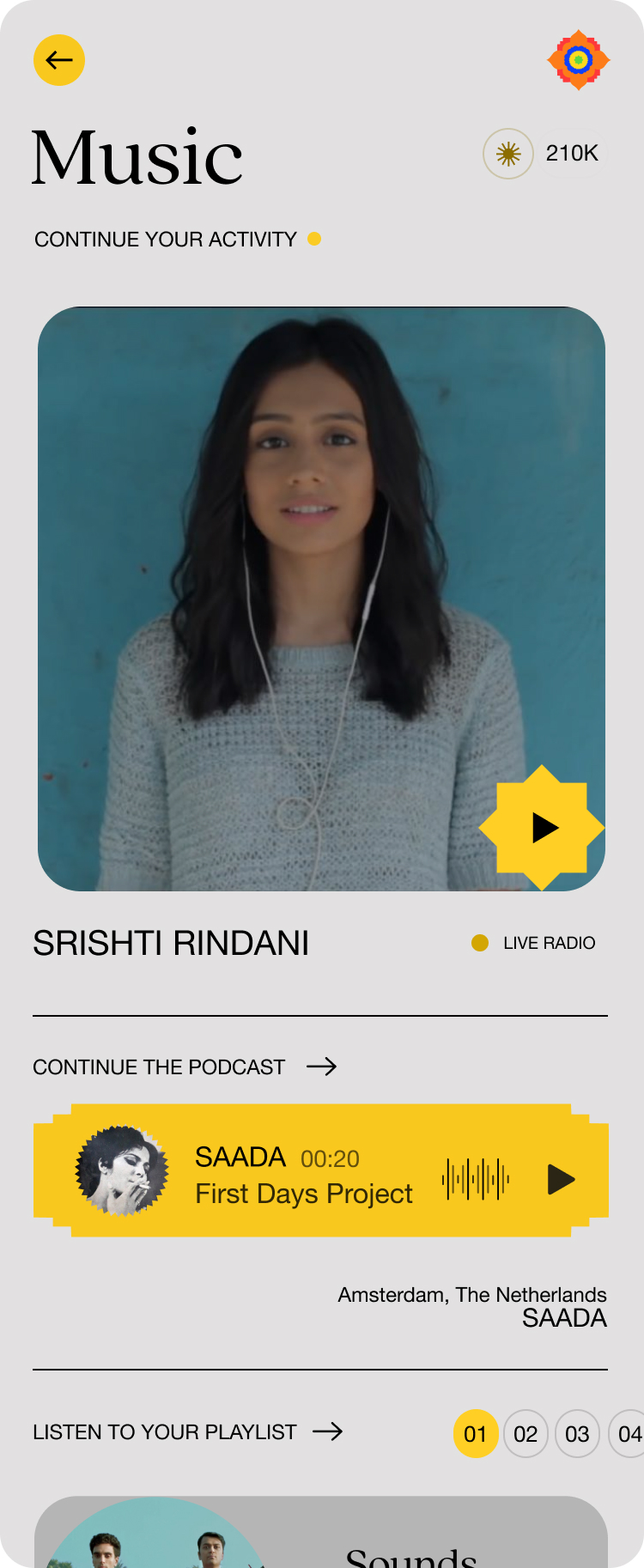644x1568 pixels.
Task: Select playlist page 01
Action: pos(476,1434)
